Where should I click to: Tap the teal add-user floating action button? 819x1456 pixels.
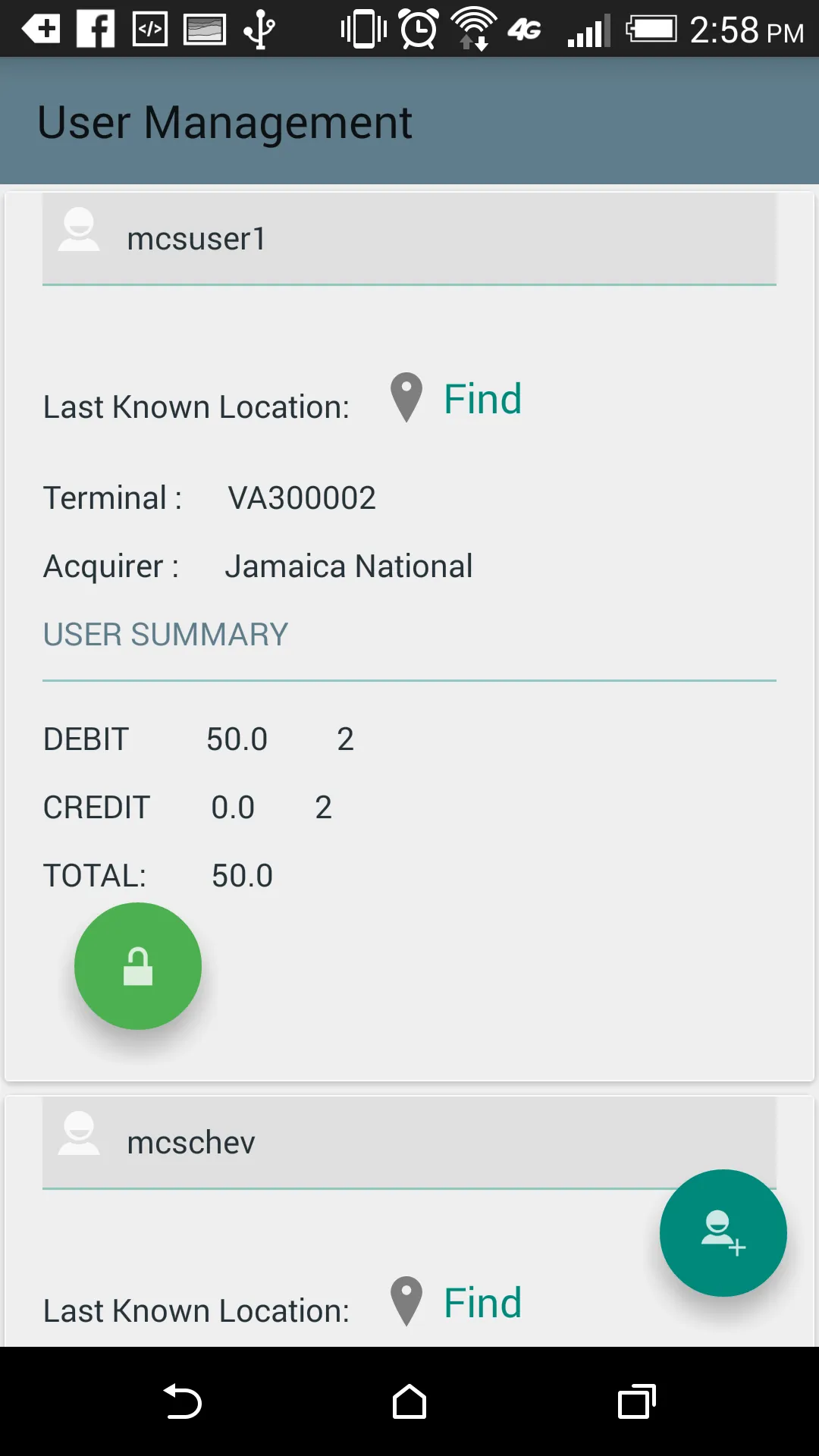coord(723,1232)
